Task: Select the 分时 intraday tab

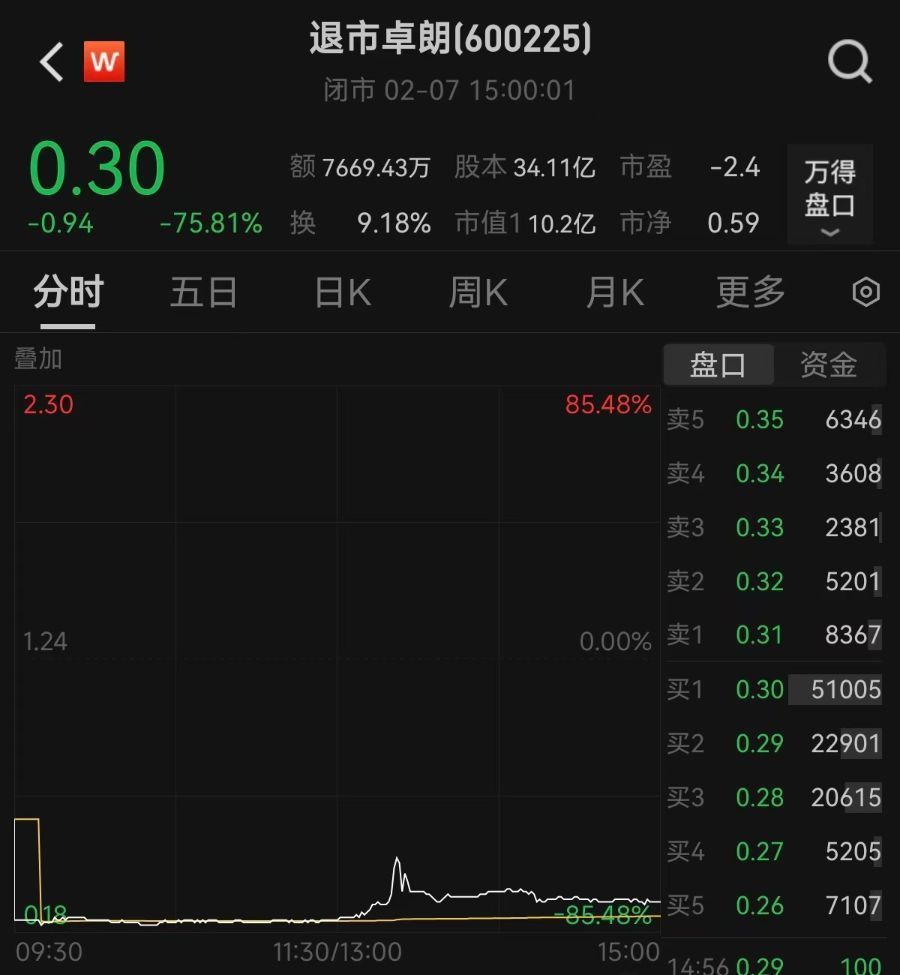Action: point(68,293)
